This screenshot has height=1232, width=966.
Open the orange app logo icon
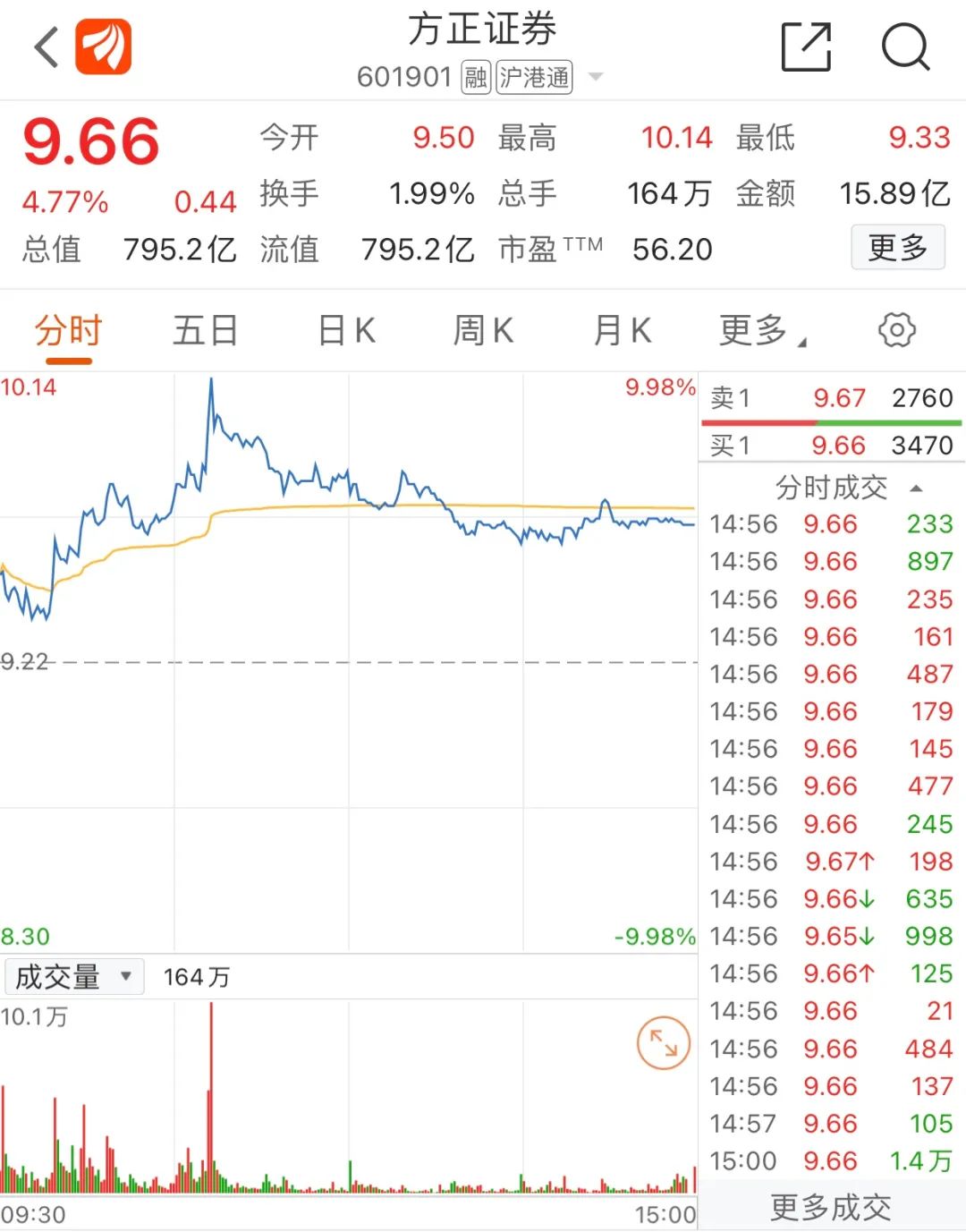(x=104, y=47)
